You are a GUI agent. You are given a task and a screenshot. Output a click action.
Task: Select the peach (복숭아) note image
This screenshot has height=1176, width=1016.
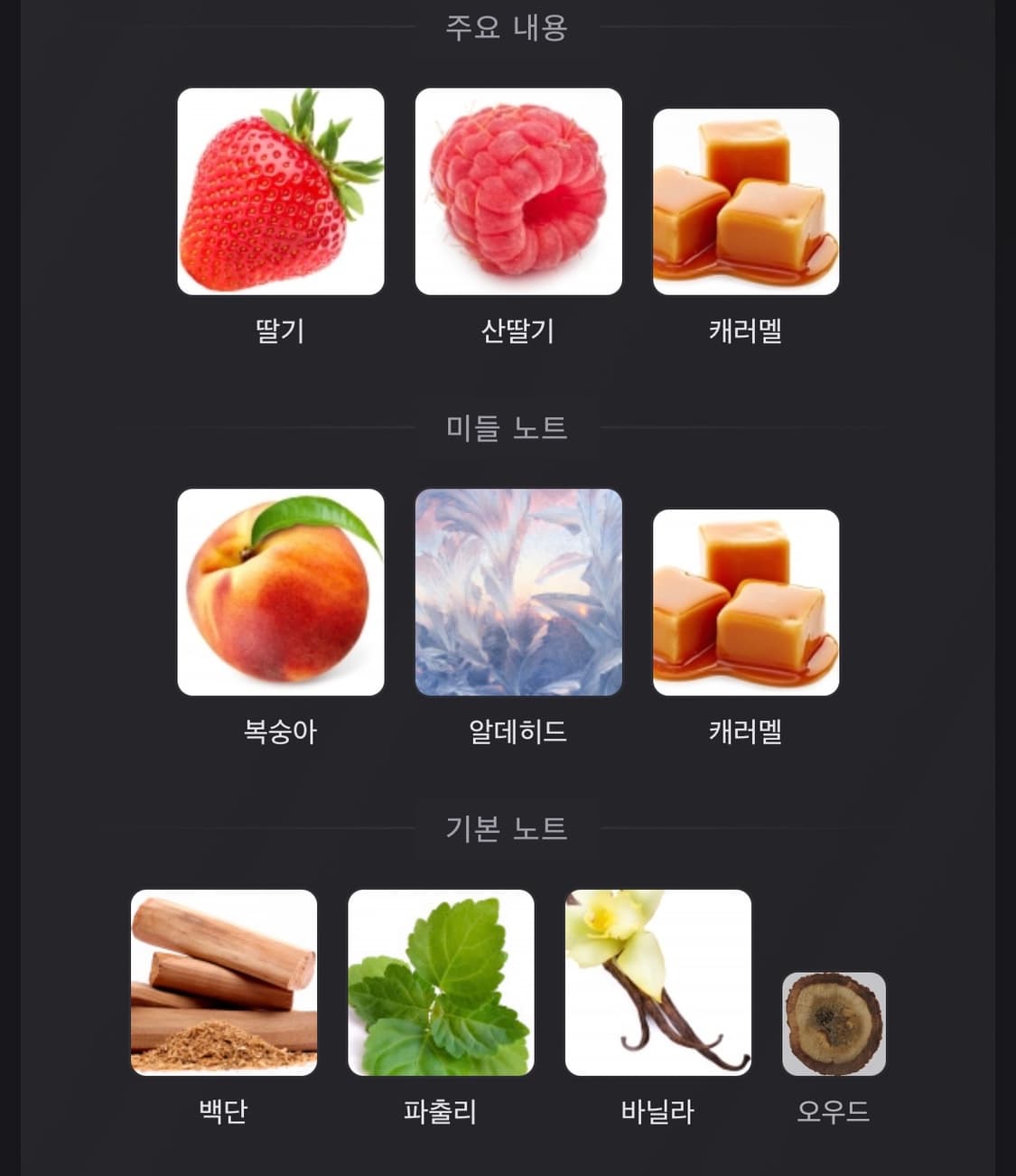(x=280, y=593)
